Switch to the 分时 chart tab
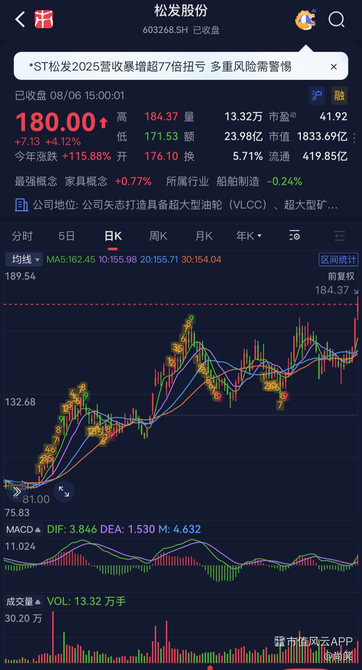Screen dimensions: 362x670 pos(22,236)
